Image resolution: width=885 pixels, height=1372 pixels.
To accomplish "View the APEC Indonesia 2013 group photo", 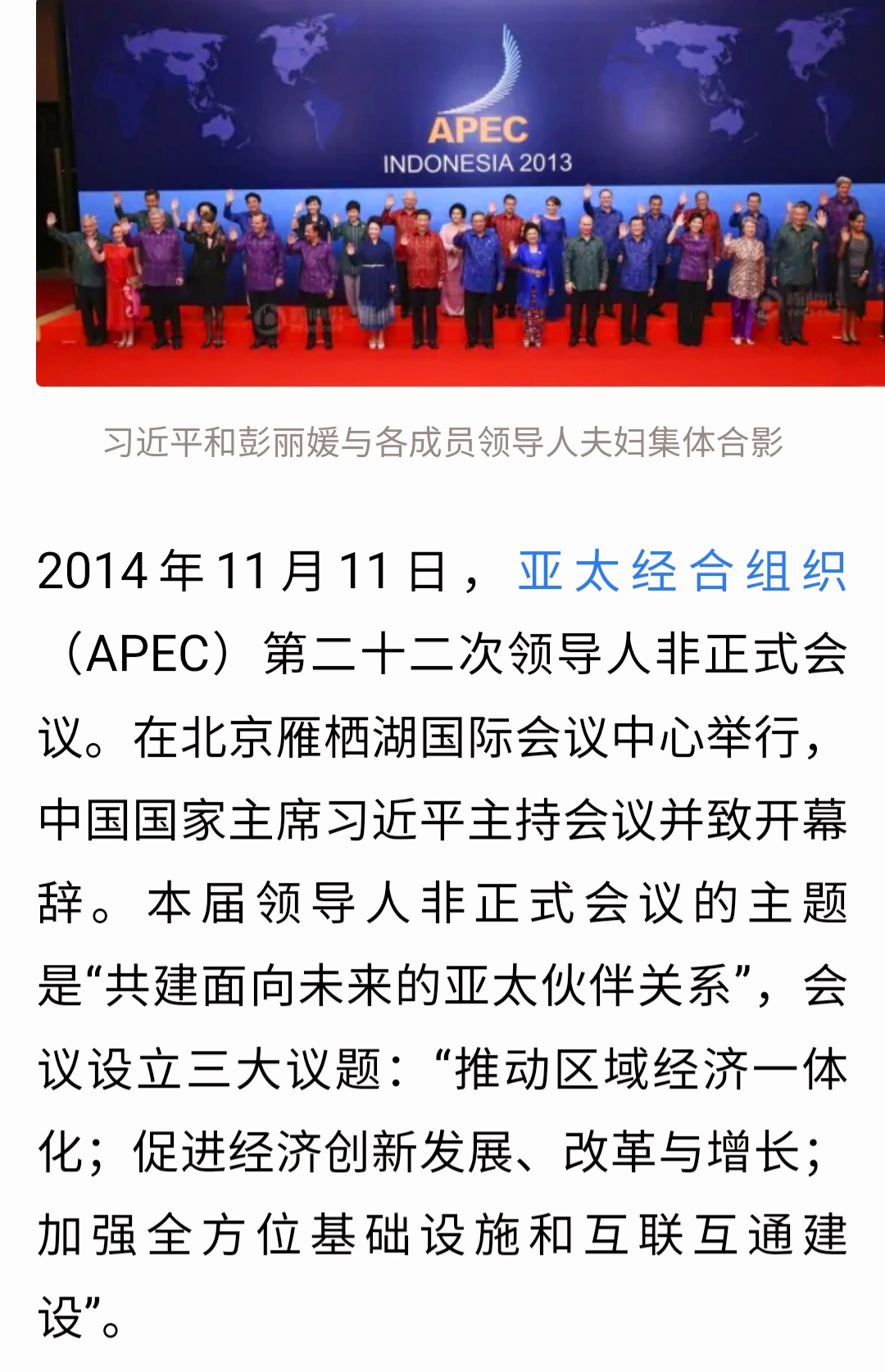I will pyautogui.click(x=460, y=192).
